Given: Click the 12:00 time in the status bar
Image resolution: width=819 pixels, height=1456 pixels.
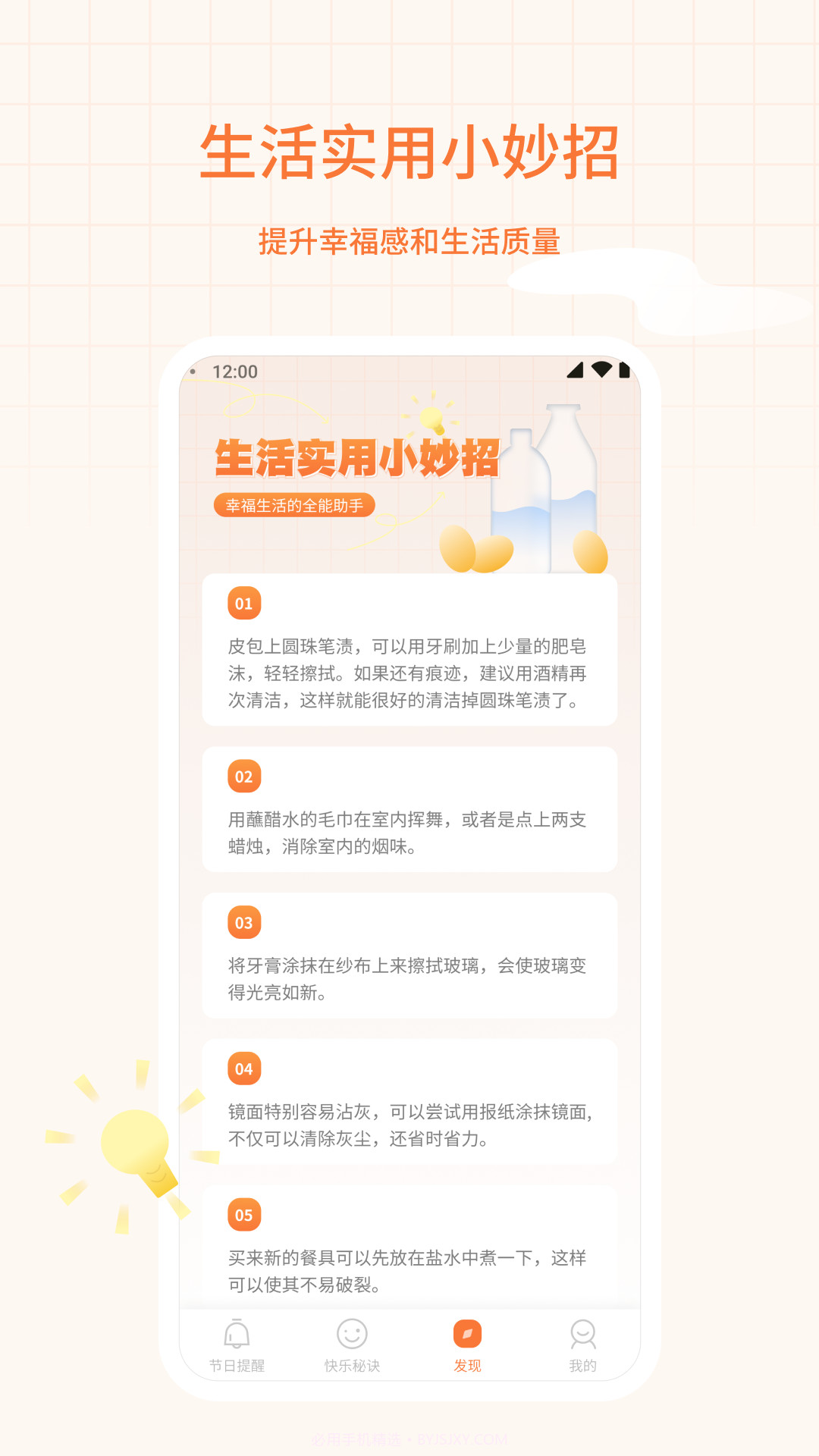Looking at the screenshot, I should [x=236, y=369].
